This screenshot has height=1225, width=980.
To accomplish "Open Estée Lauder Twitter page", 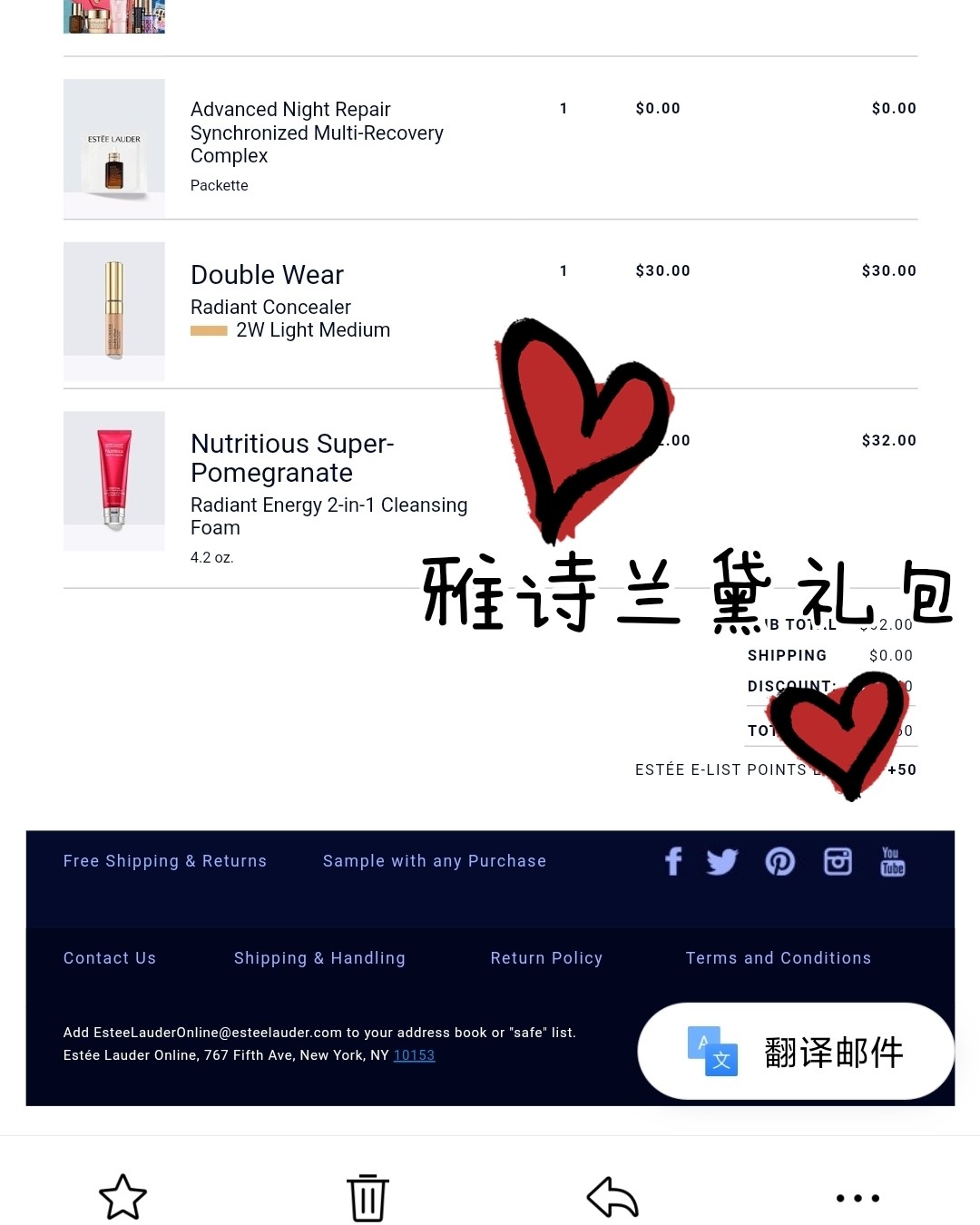I will tap(722, 861).
